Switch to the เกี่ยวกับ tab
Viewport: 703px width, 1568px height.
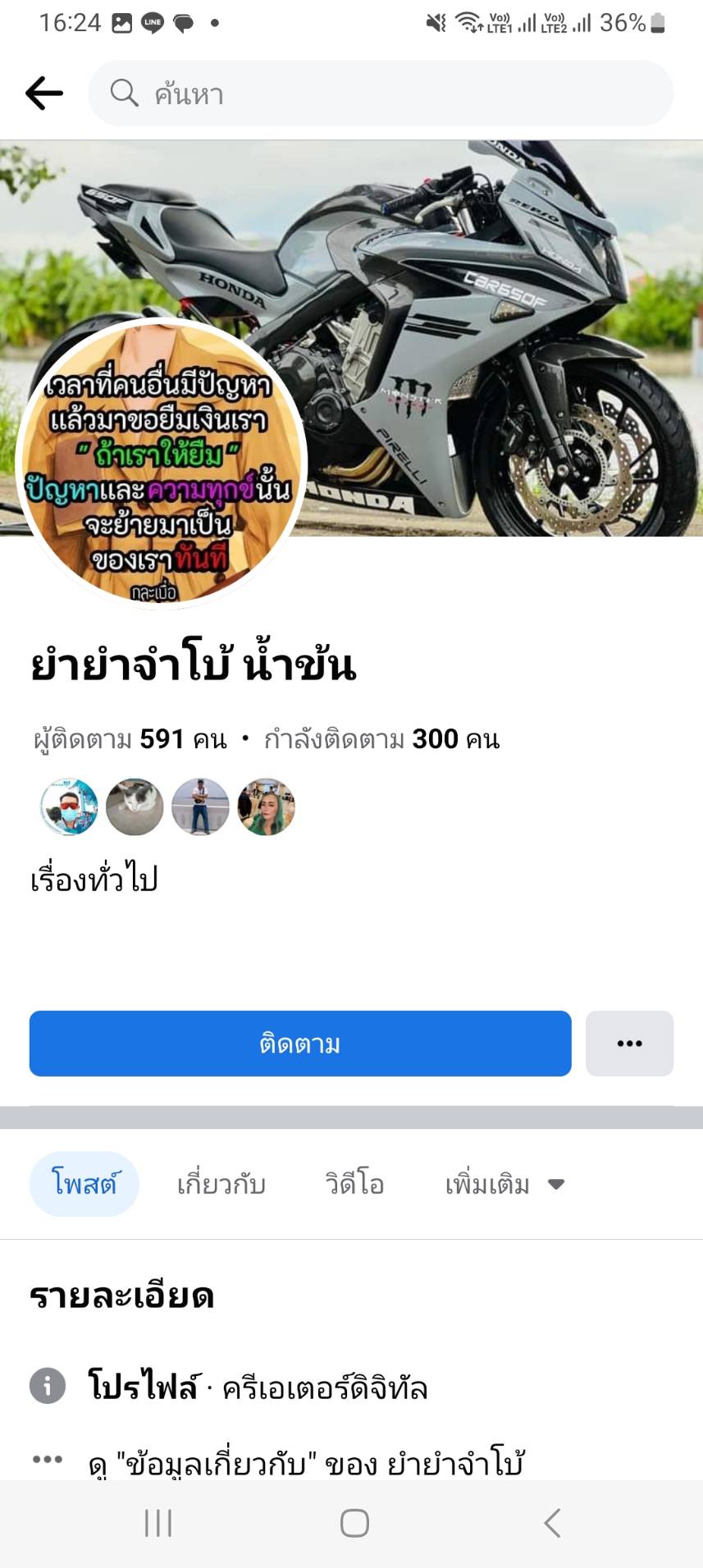(221, 1184)
